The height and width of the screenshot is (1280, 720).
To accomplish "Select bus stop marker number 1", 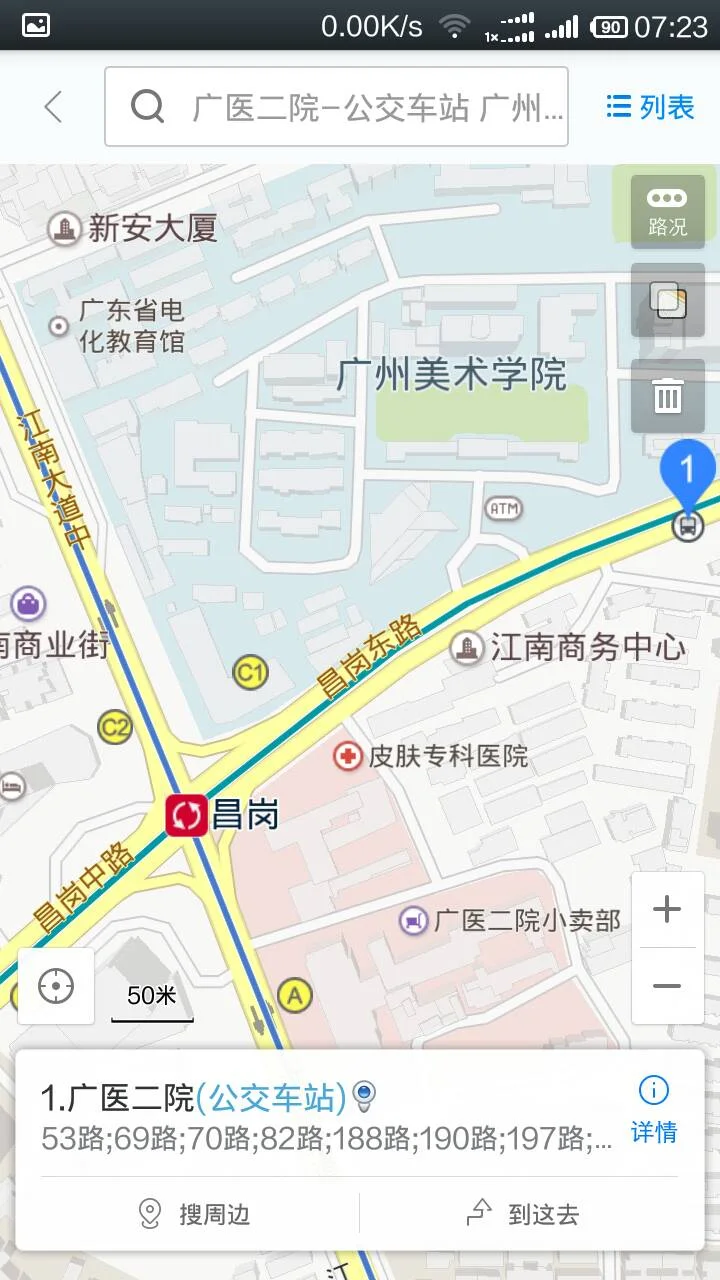I will point(686,472).
